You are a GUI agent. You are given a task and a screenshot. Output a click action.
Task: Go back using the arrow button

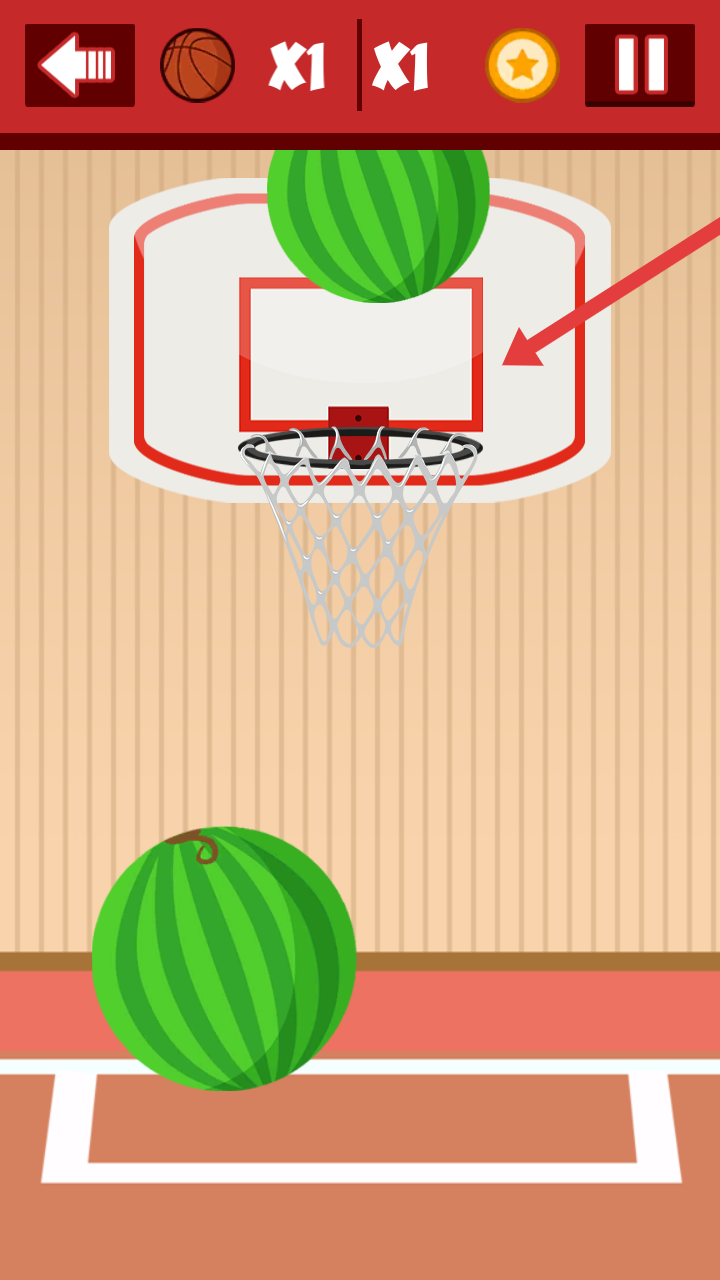(79, 65)
